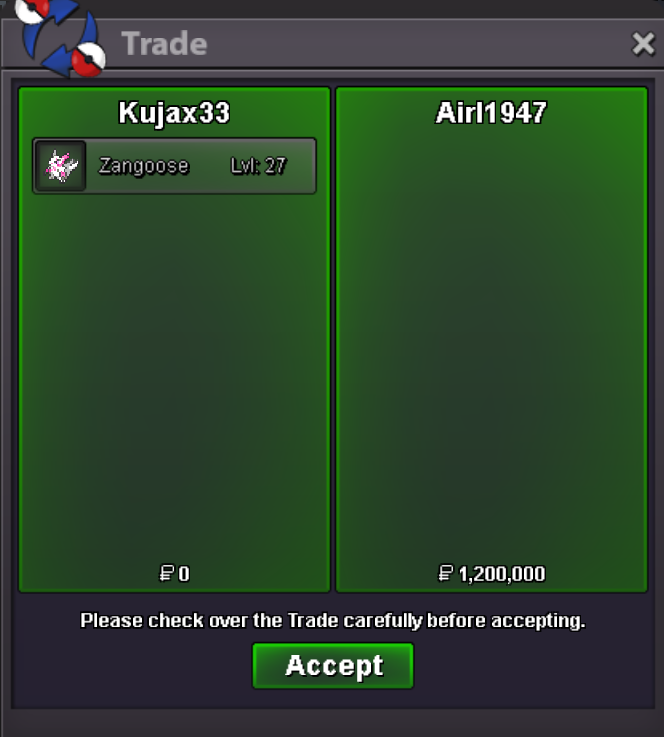
Task: Close the Trade window
Action: coord(643,44)
